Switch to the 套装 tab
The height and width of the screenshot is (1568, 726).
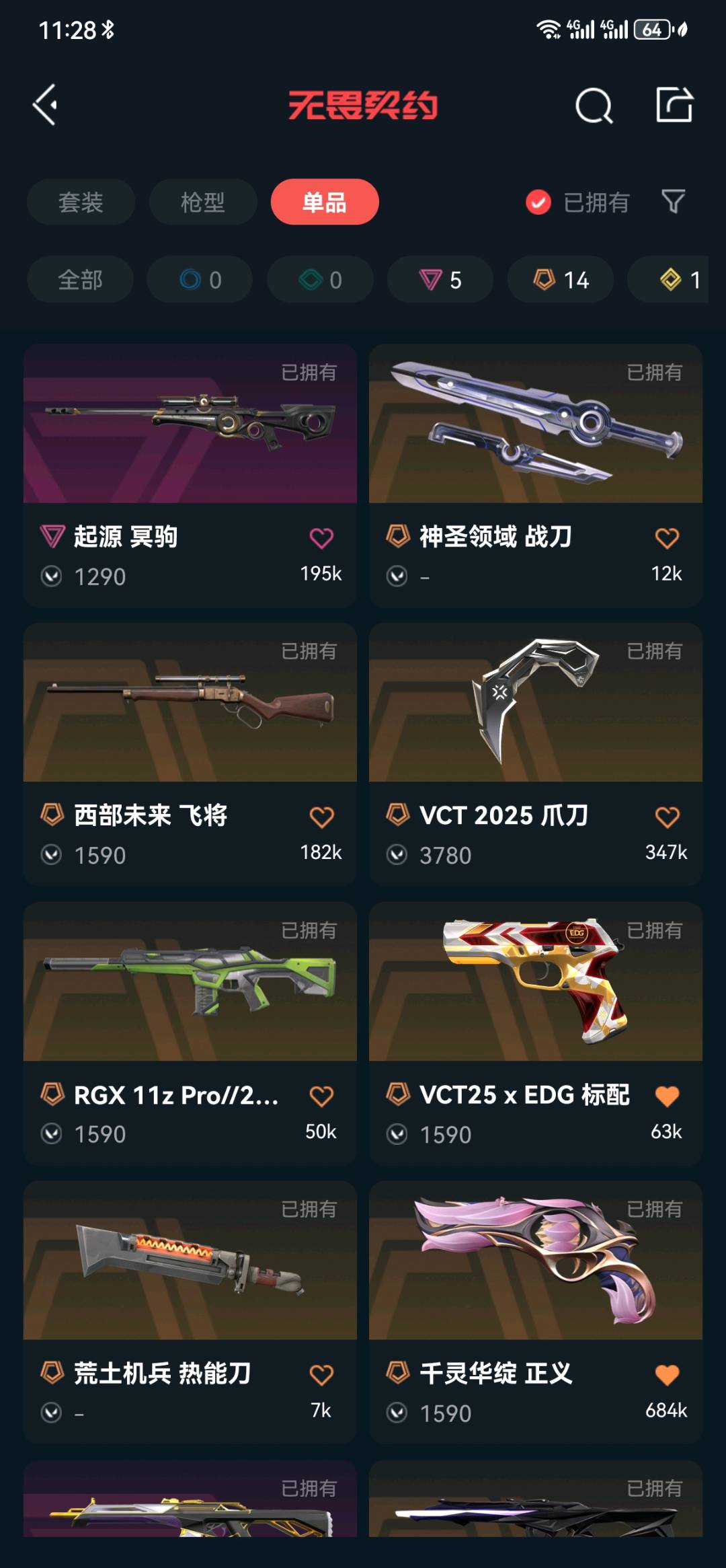(x=81, y=202)
